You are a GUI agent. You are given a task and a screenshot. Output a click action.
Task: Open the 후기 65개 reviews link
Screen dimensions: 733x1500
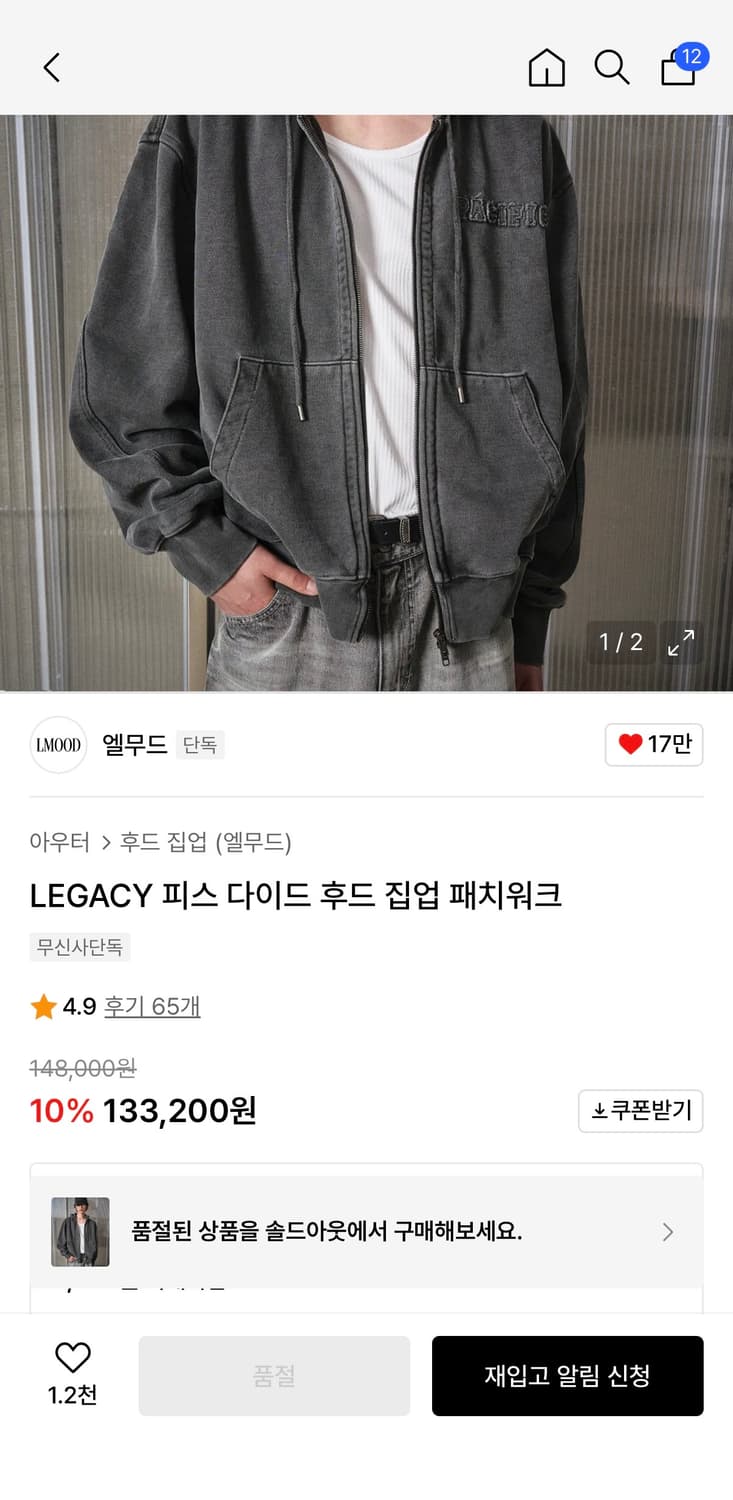click(152, 1006)
